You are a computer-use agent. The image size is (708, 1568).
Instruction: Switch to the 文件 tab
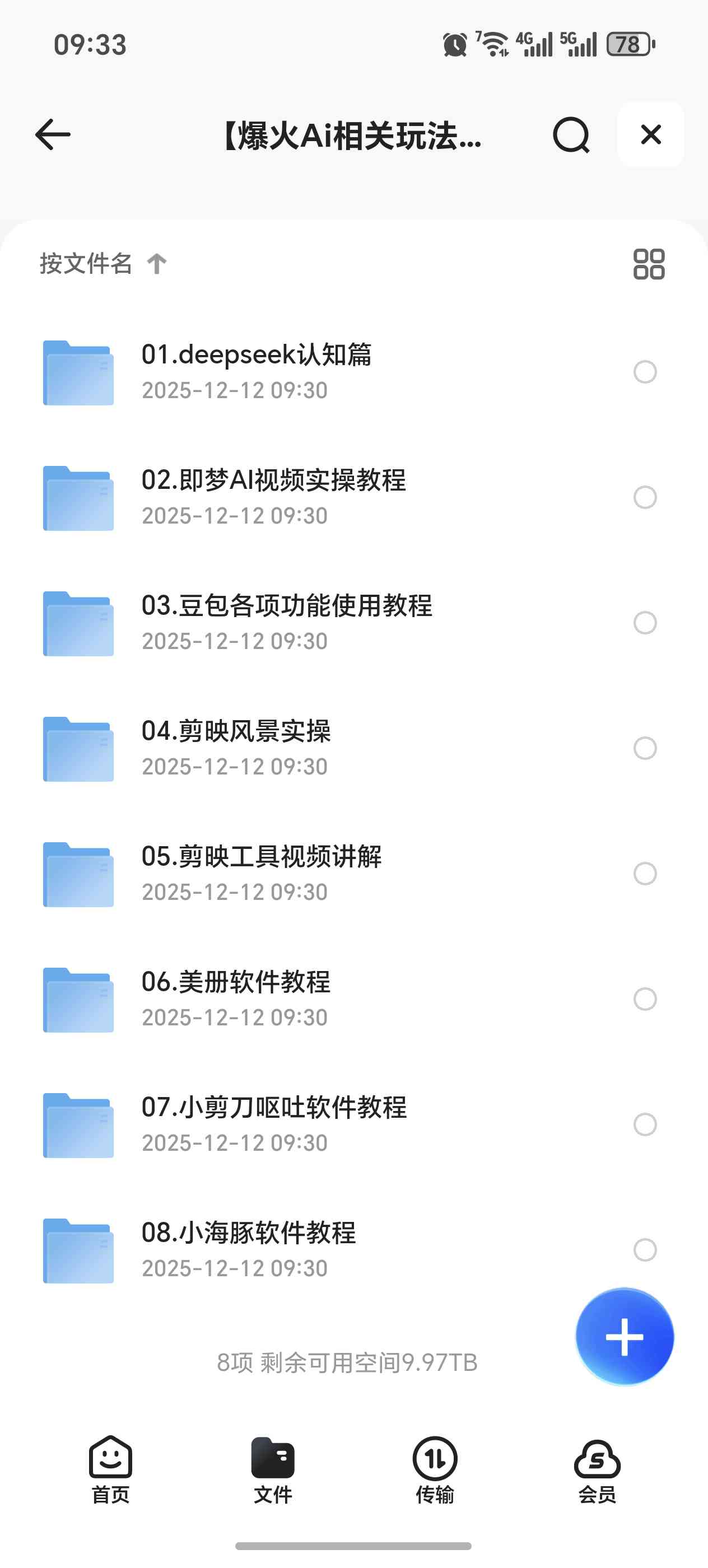click(273, 1469)
